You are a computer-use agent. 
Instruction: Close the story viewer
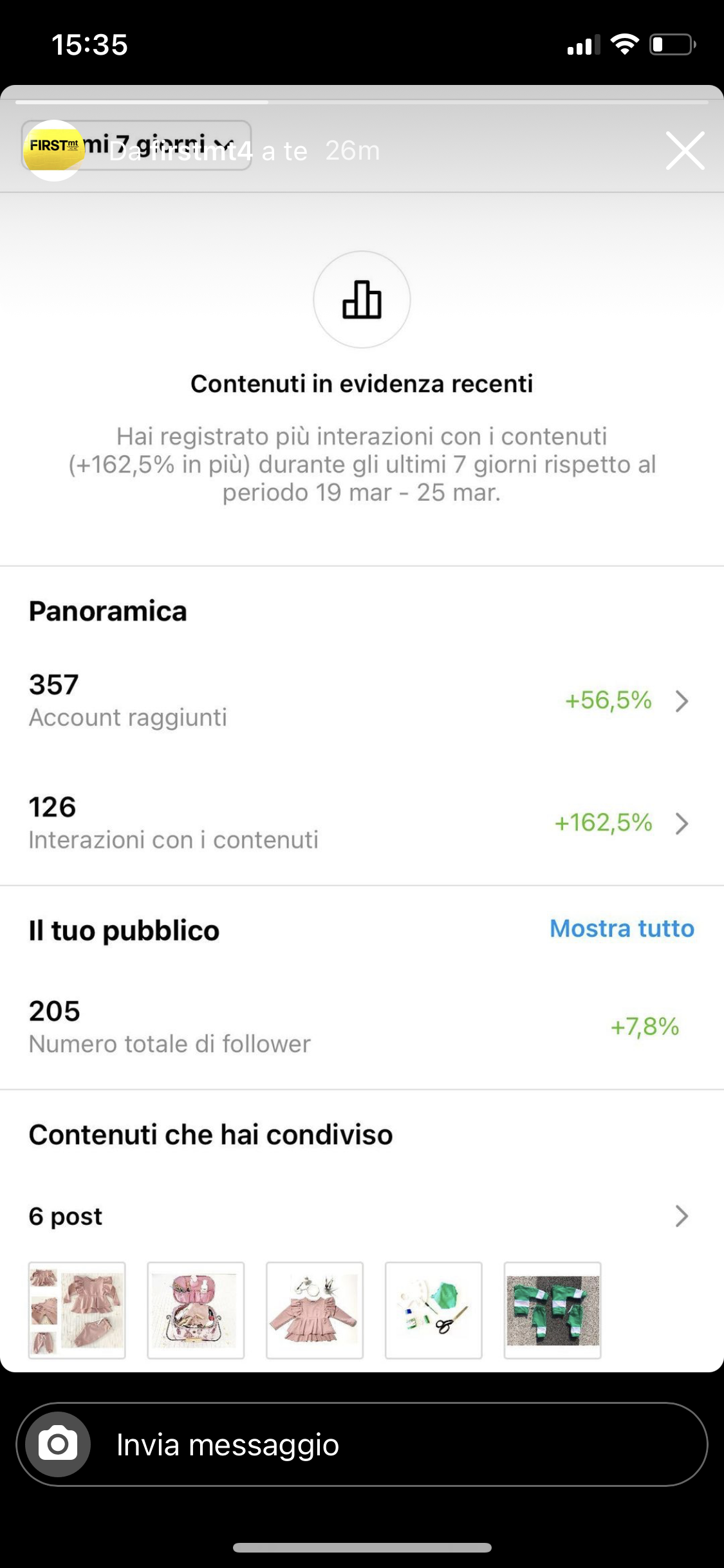(685, 151)
